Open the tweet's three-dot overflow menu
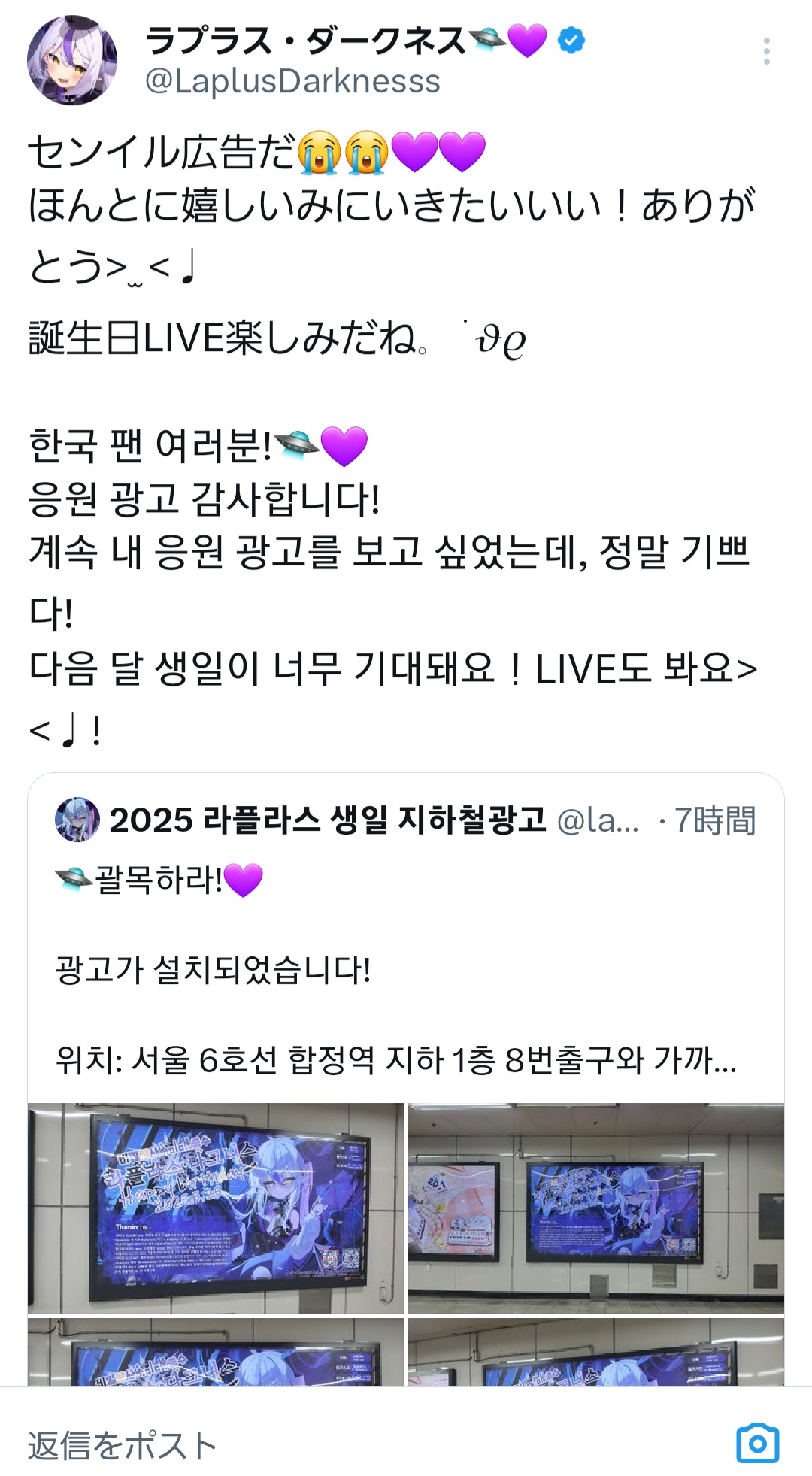Screen dimensions: 812x1476 [766, 52]
